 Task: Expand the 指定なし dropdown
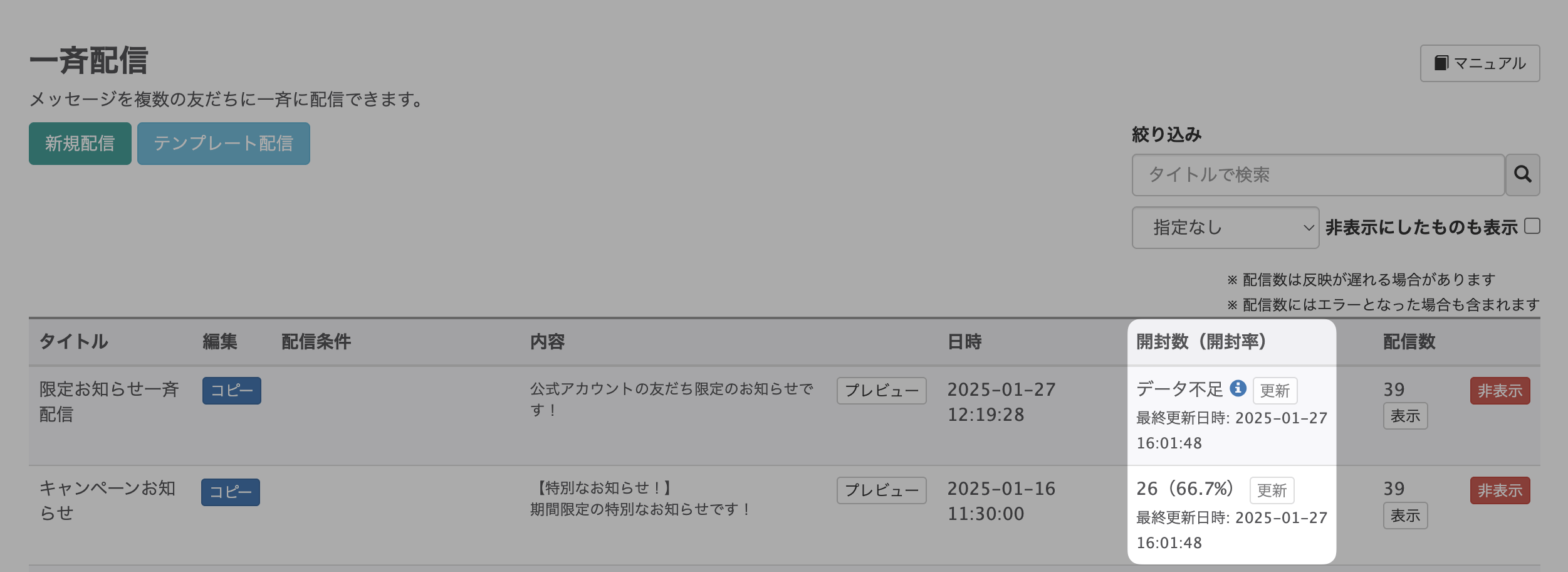1225,228
